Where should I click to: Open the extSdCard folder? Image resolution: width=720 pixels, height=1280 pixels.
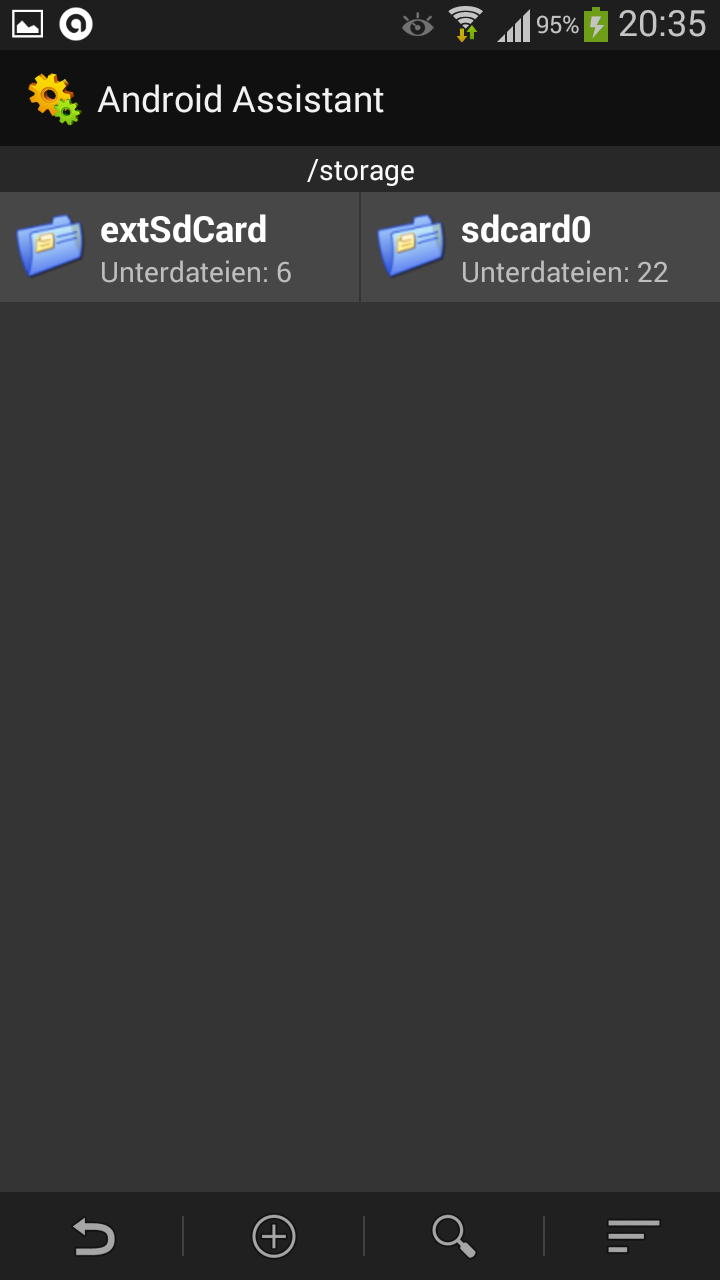coord(180,247)
